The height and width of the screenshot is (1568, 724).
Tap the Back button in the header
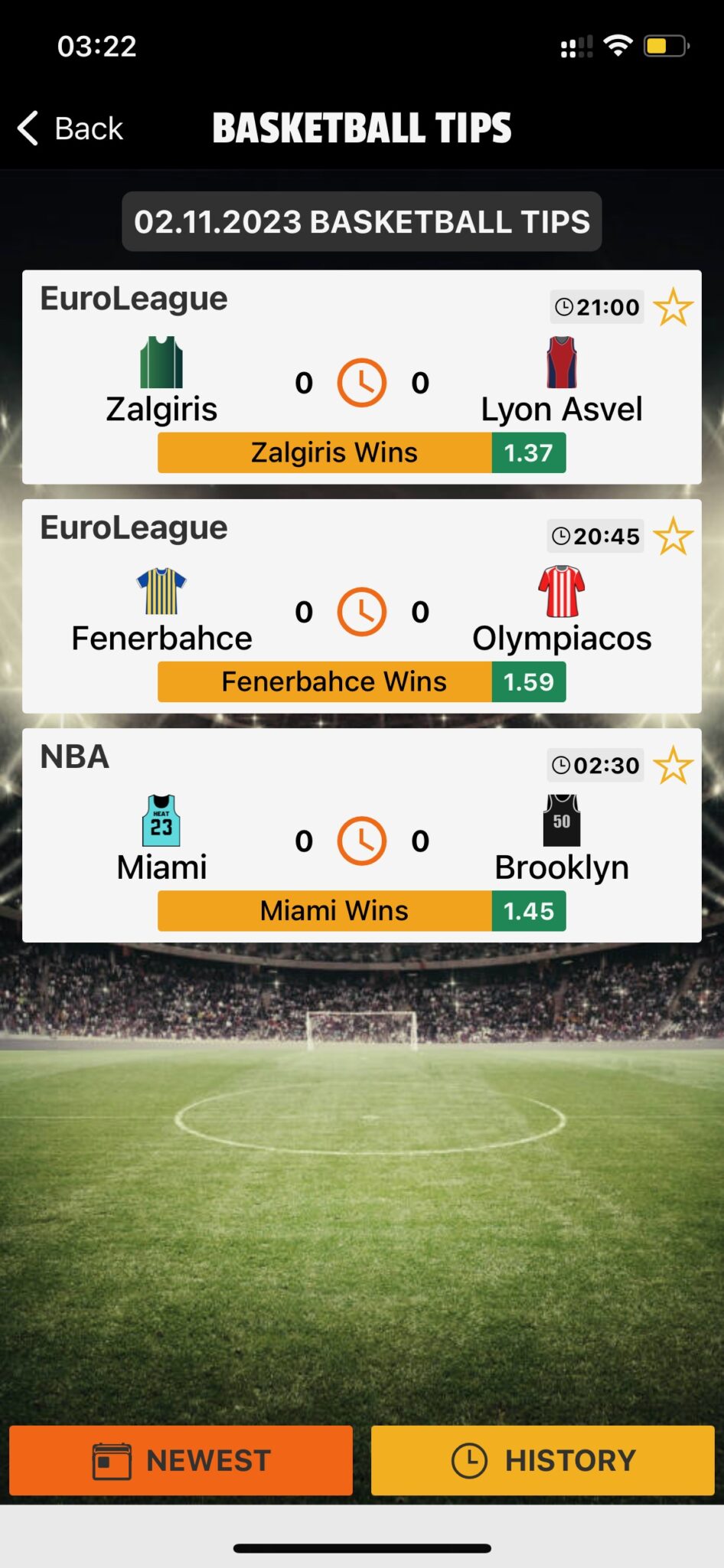(x=69, y=128)
